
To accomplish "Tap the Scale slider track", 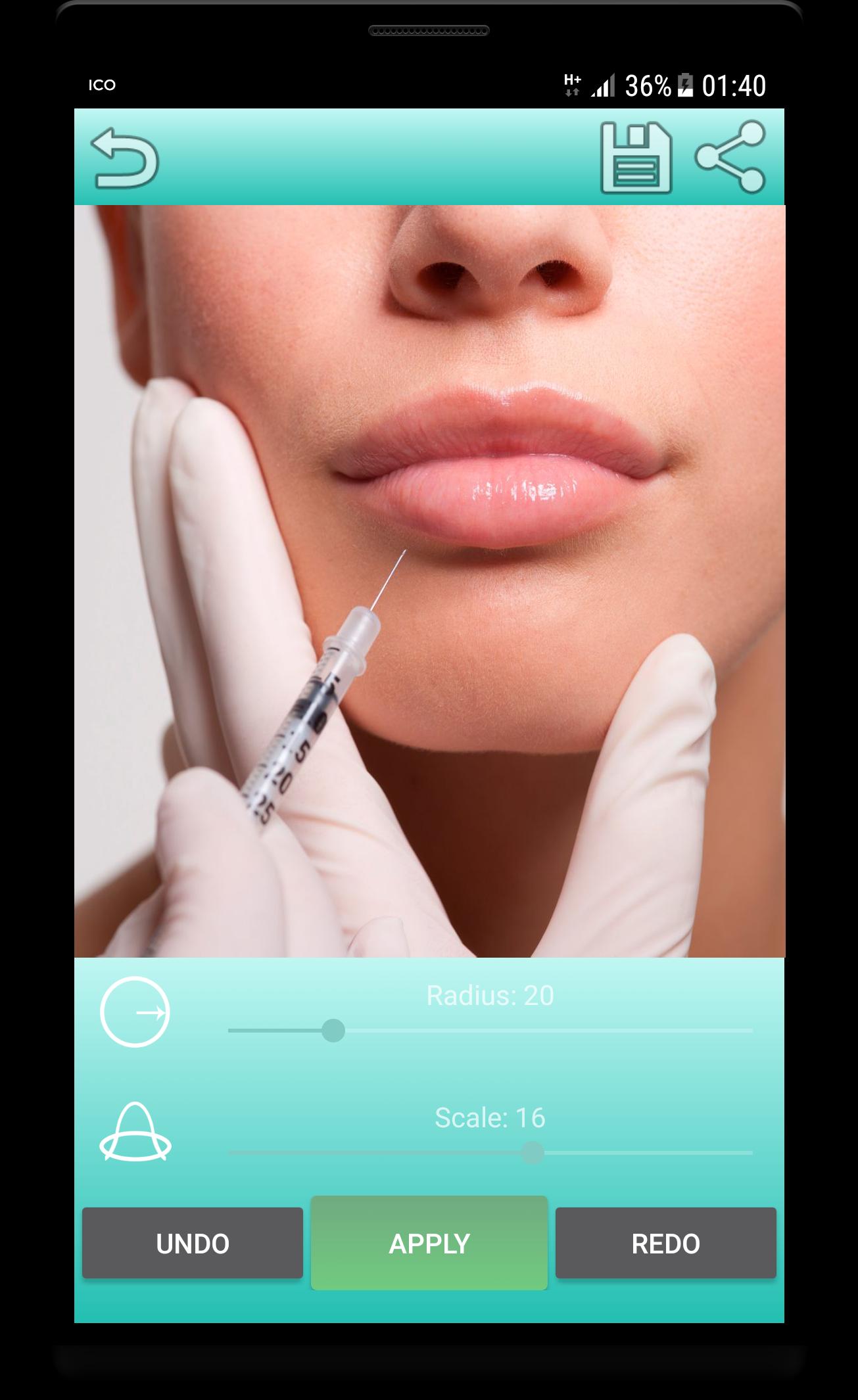I will click(490, 1153).
